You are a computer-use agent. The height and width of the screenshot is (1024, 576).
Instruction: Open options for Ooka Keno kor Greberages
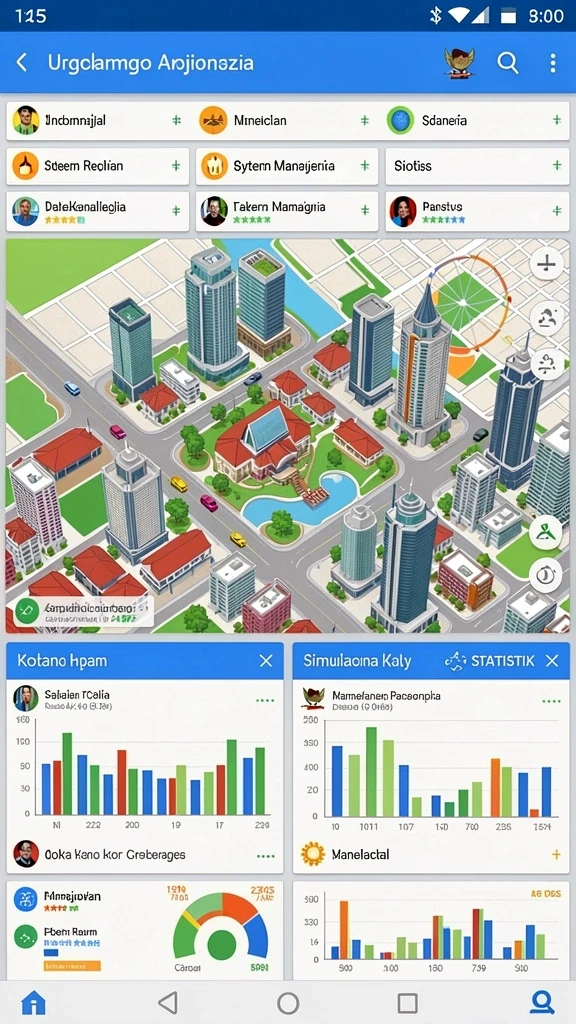point(265,856)
